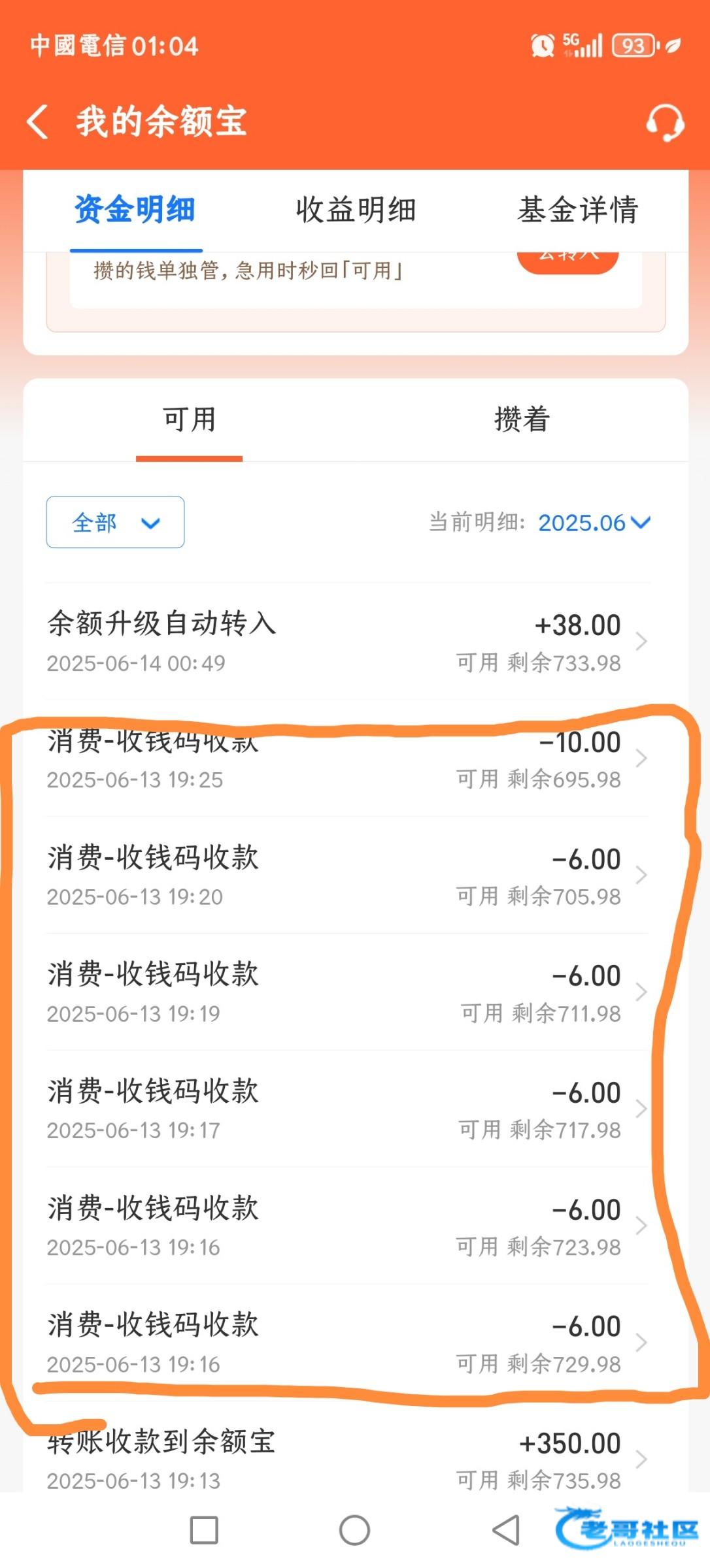Open the -6.00 payment at 19:19
This screenshot has height=1568, width=710.
348,992
